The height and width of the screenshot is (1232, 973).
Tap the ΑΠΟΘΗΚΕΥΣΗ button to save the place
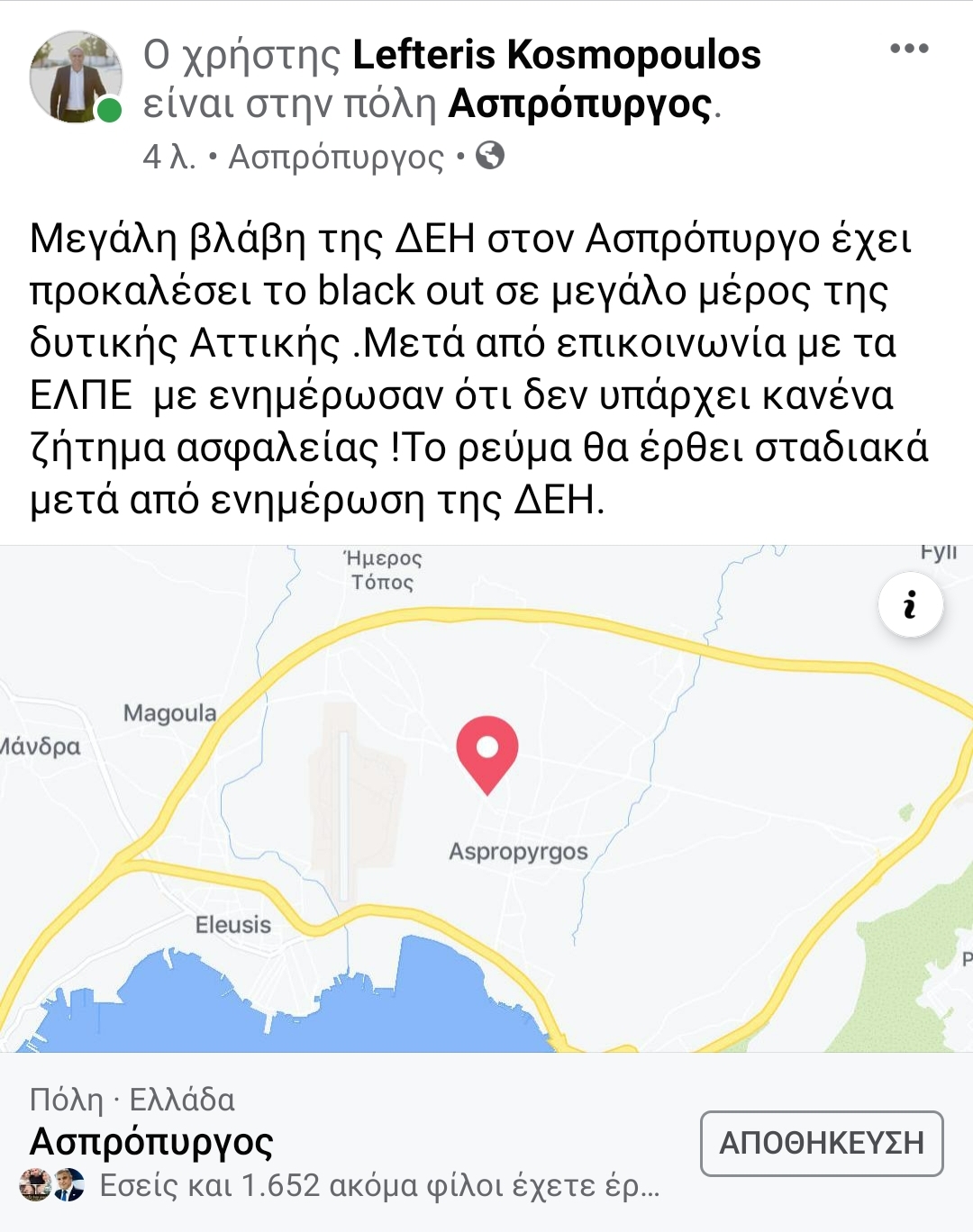point(821,1143)
